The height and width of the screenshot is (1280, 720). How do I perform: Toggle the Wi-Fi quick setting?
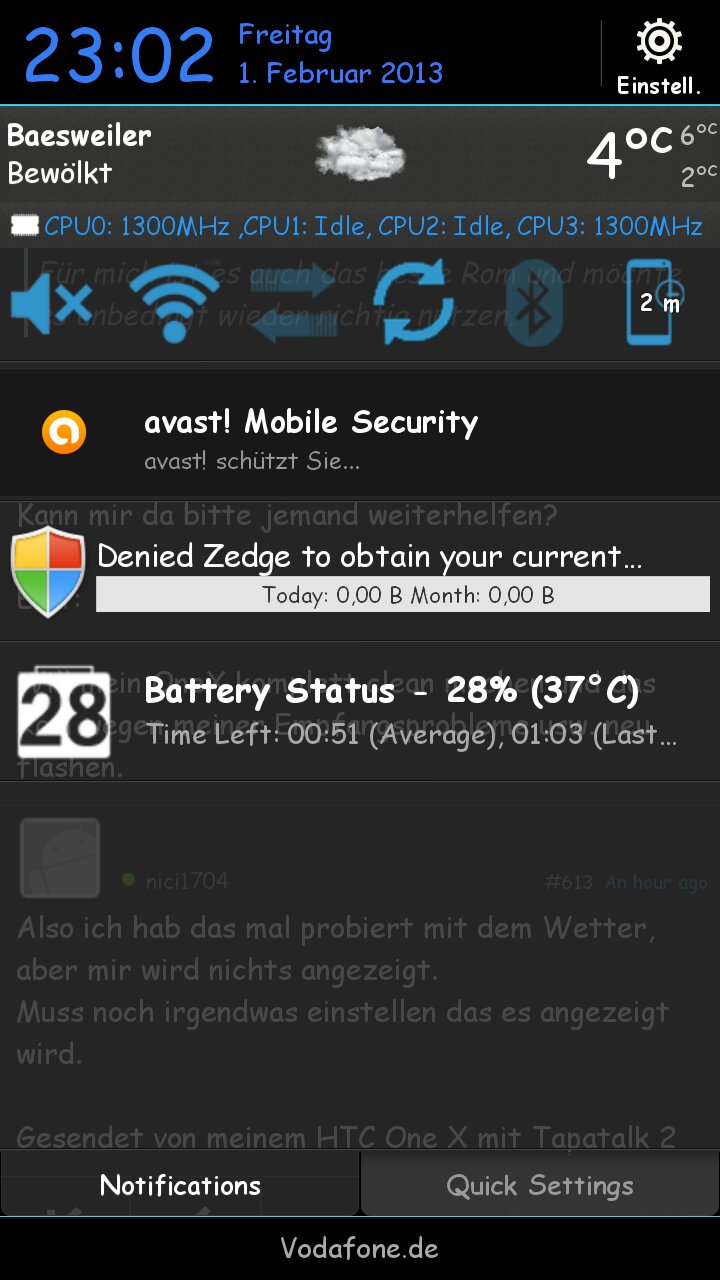coord(175,302)
